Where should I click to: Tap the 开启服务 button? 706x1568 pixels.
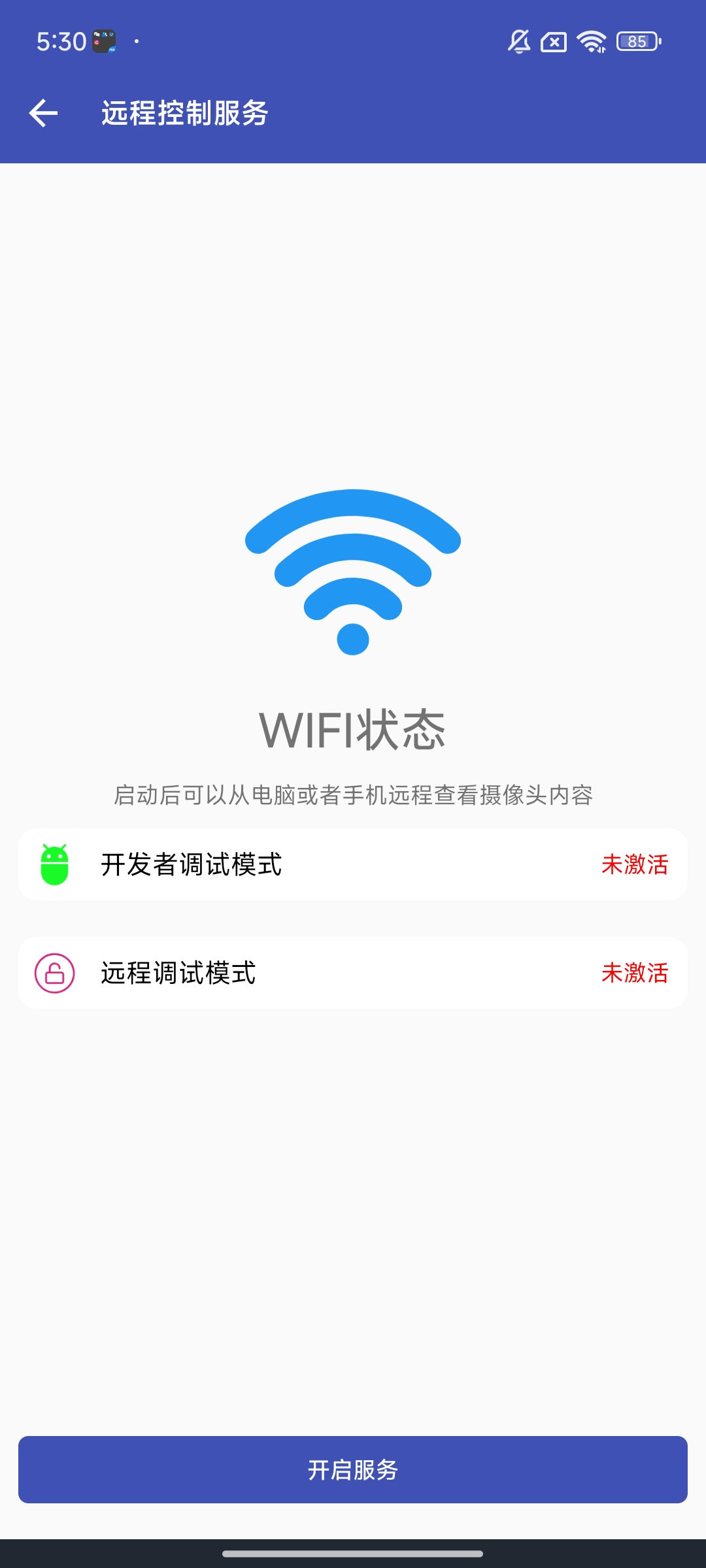[353, 1469]
